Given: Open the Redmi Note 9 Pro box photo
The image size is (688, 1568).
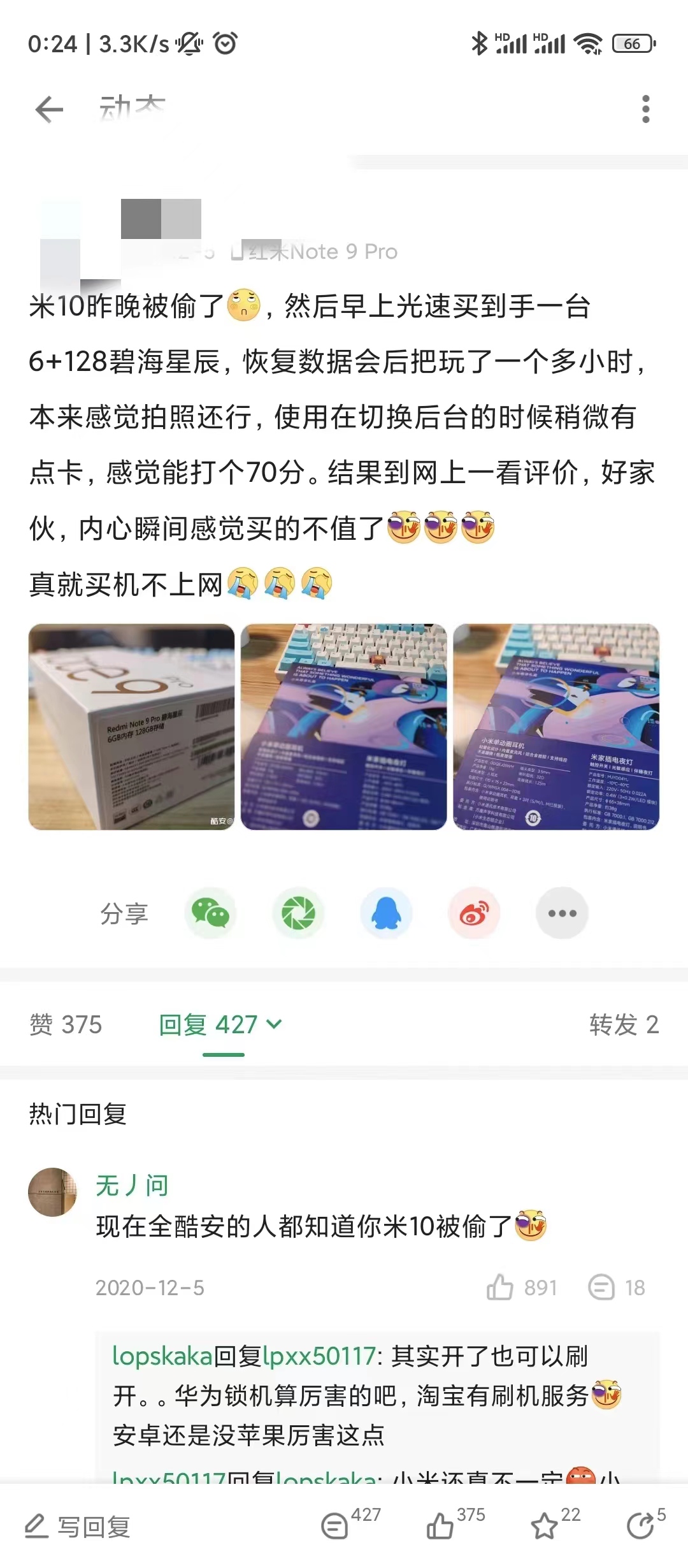Looking at the screenshot, I should click(131, 727).
